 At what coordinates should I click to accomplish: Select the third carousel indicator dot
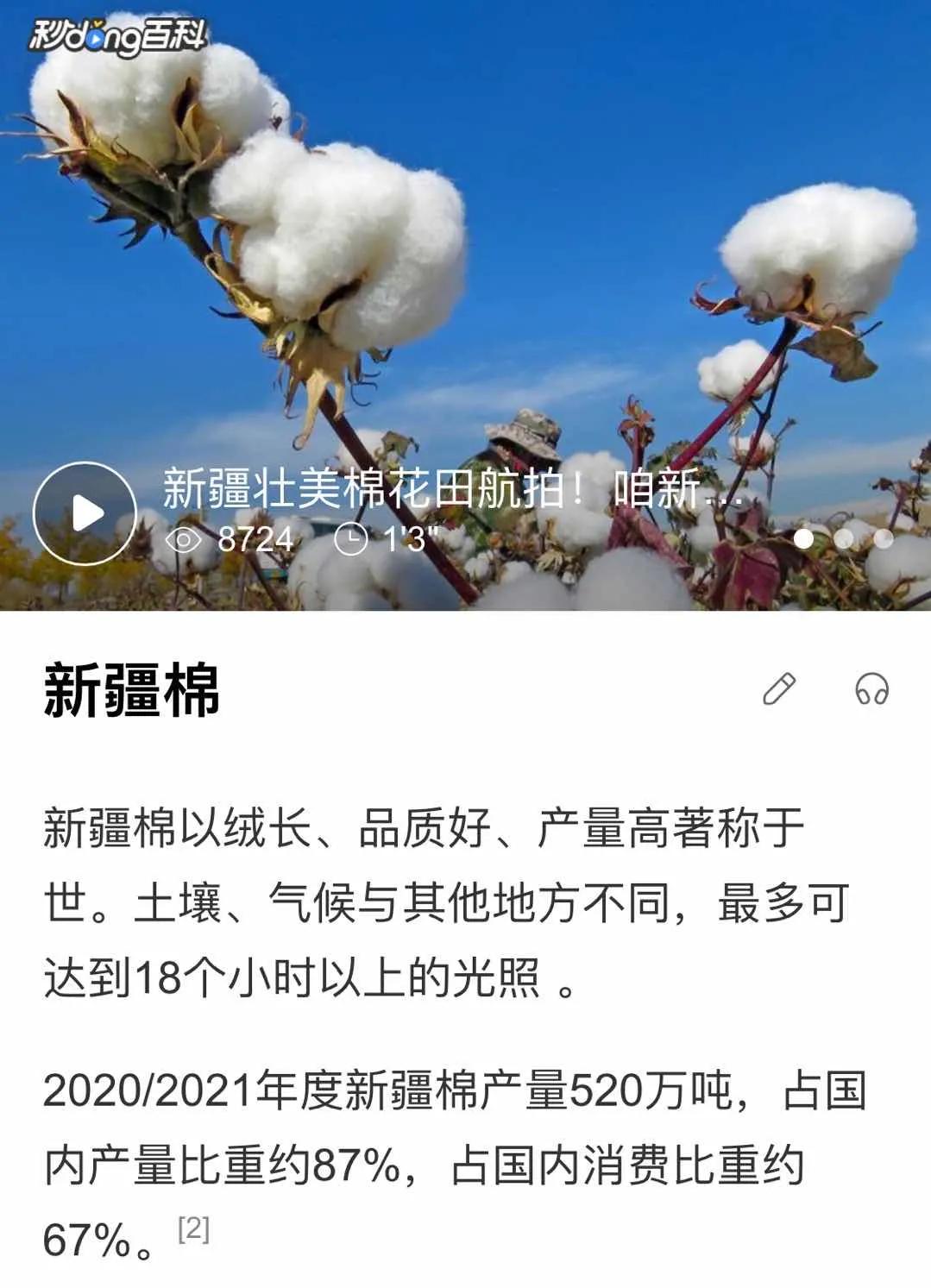(882, 539)
